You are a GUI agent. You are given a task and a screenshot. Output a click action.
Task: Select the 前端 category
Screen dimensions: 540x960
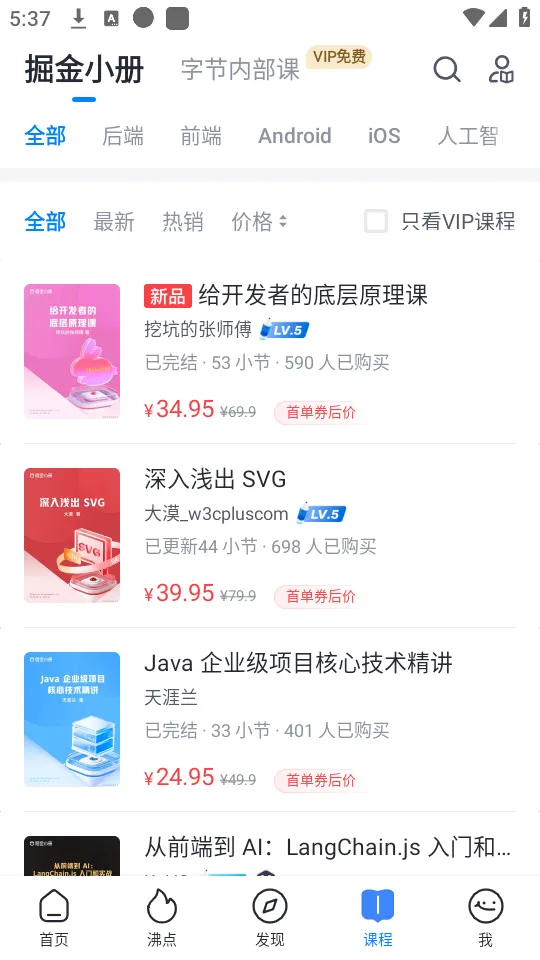201,135
